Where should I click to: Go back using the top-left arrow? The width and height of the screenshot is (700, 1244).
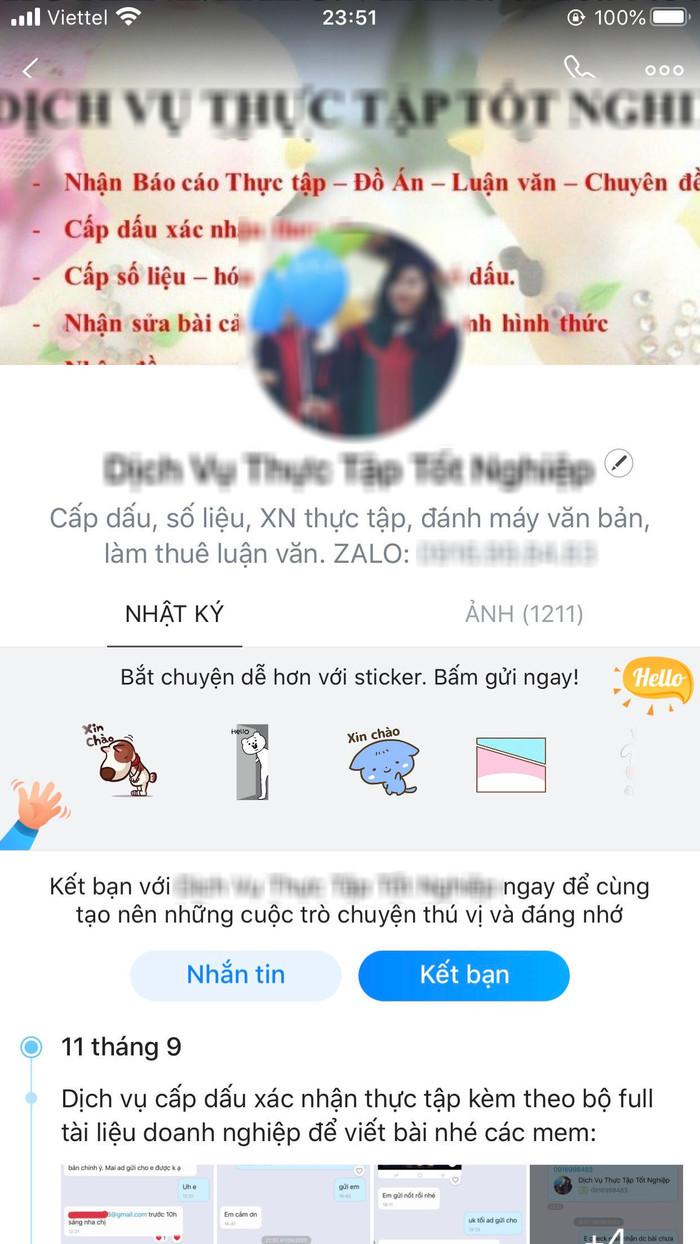pyautogui.click(x=30, y=69)
